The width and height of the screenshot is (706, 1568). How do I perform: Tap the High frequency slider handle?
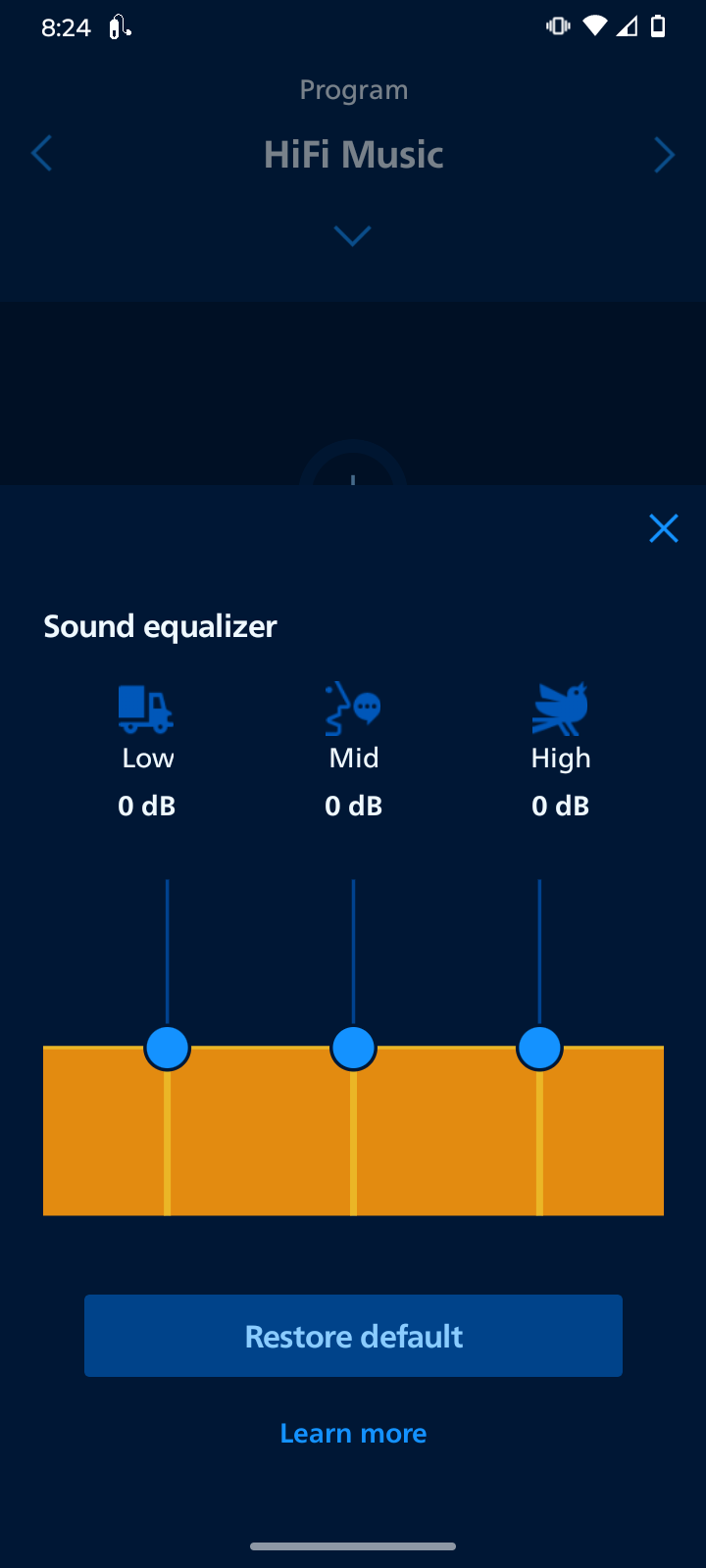539,1049
